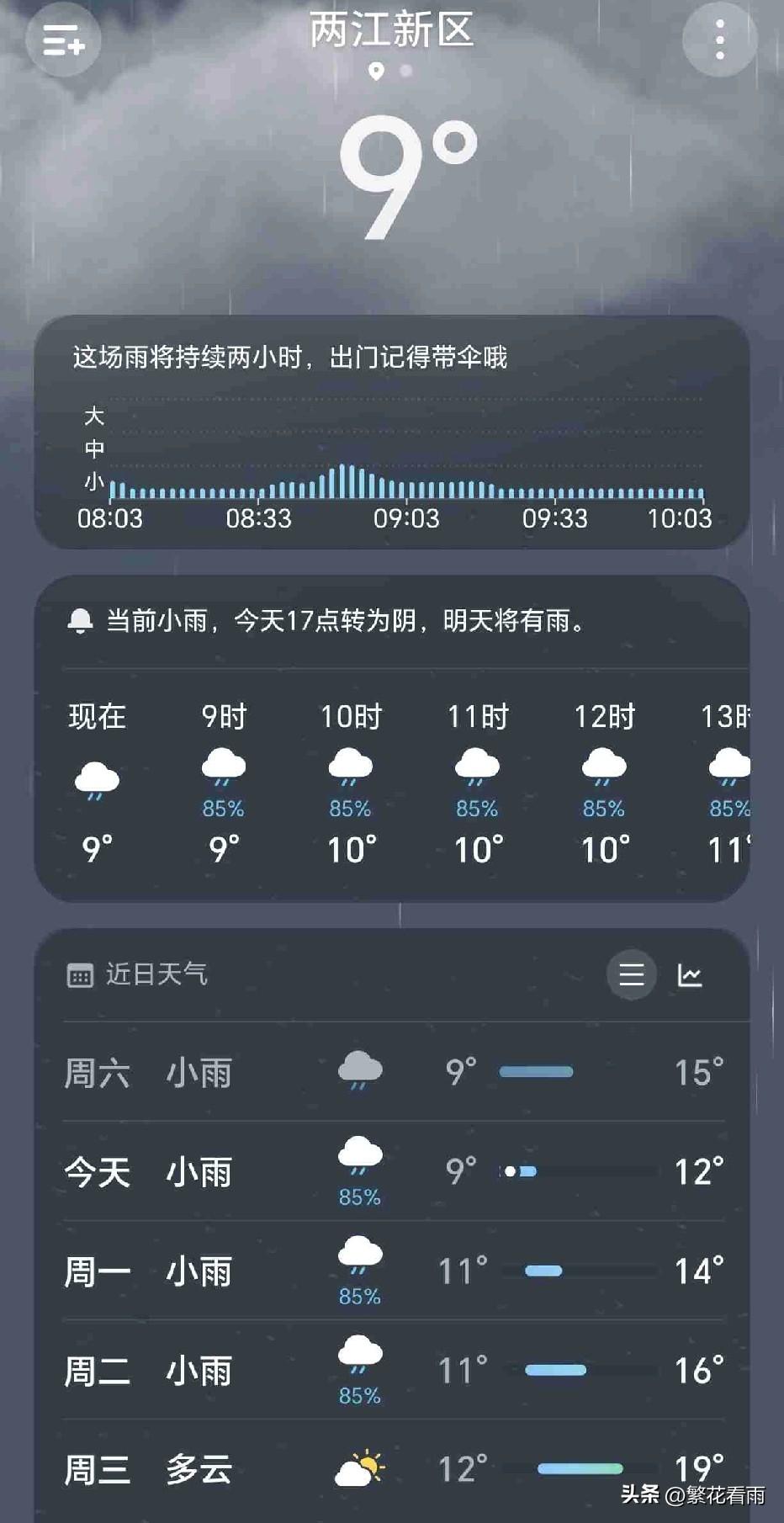Open the add city icon at top left

(x=62, y=40)
